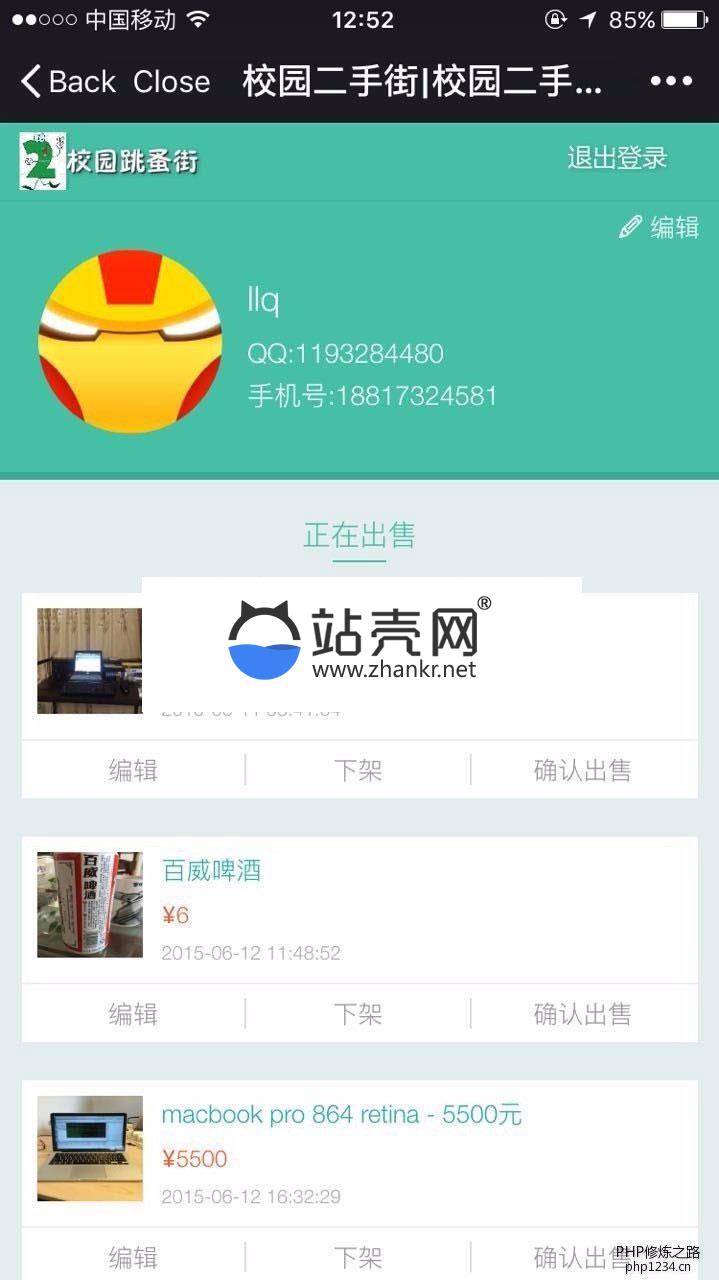Tap 编辑 under the first listing
The width and height of the screenshot is (719, 1280).
[133, 770]
